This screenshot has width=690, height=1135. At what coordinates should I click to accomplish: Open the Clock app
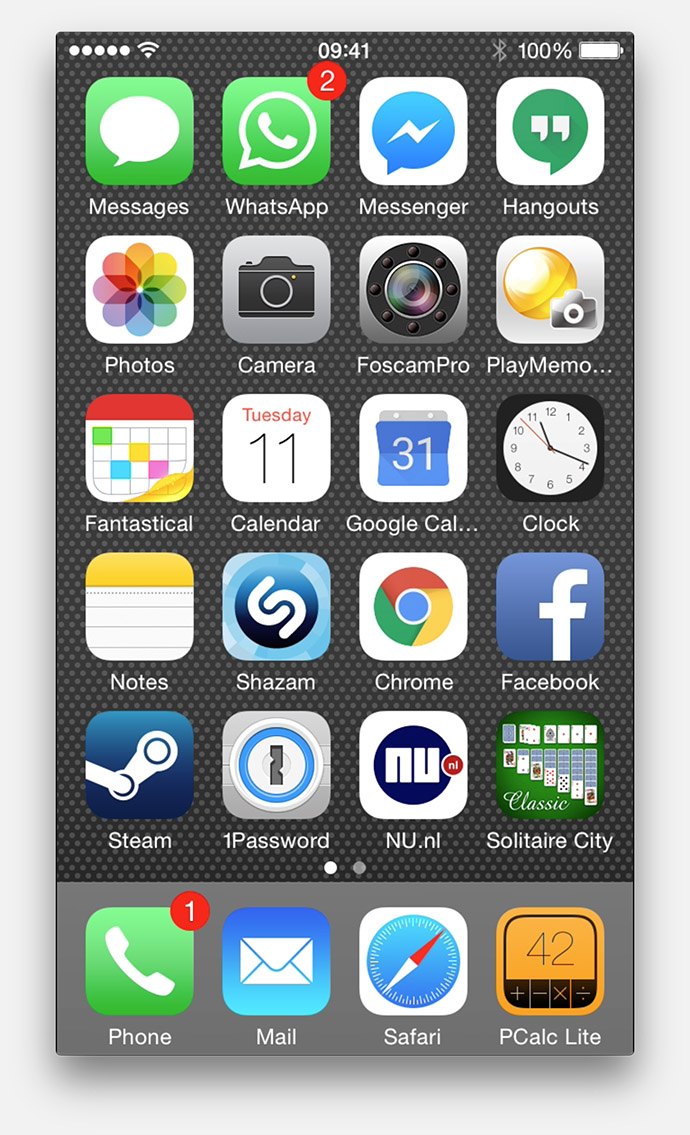[550, 448]
